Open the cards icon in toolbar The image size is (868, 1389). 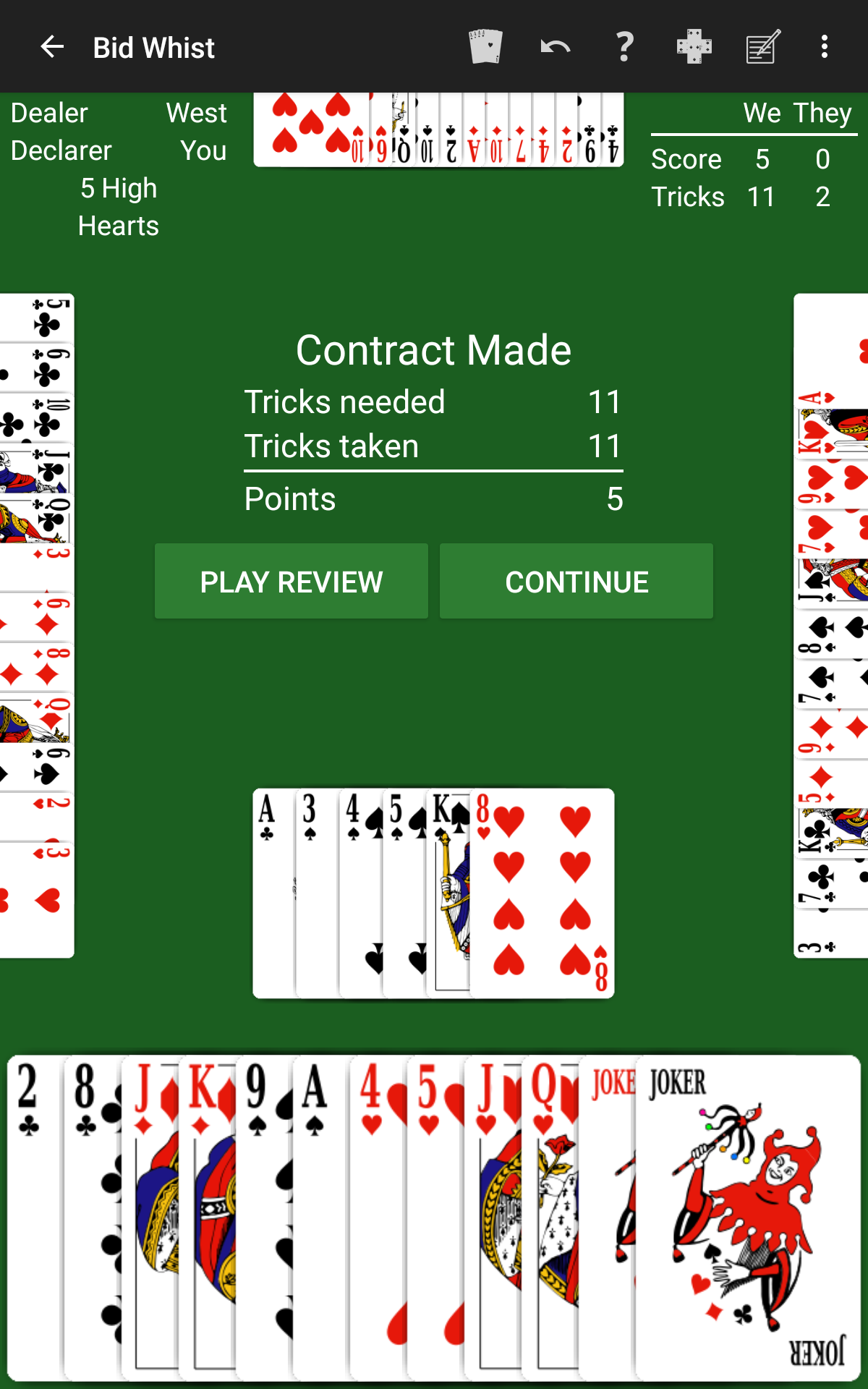(485, 47)
